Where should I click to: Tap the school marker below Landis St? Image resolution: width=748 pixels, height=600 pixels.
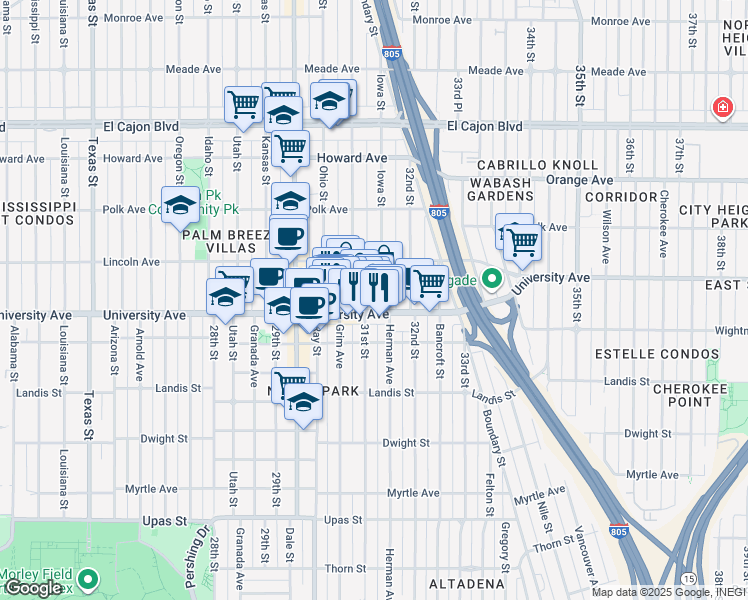pos(303,403)
